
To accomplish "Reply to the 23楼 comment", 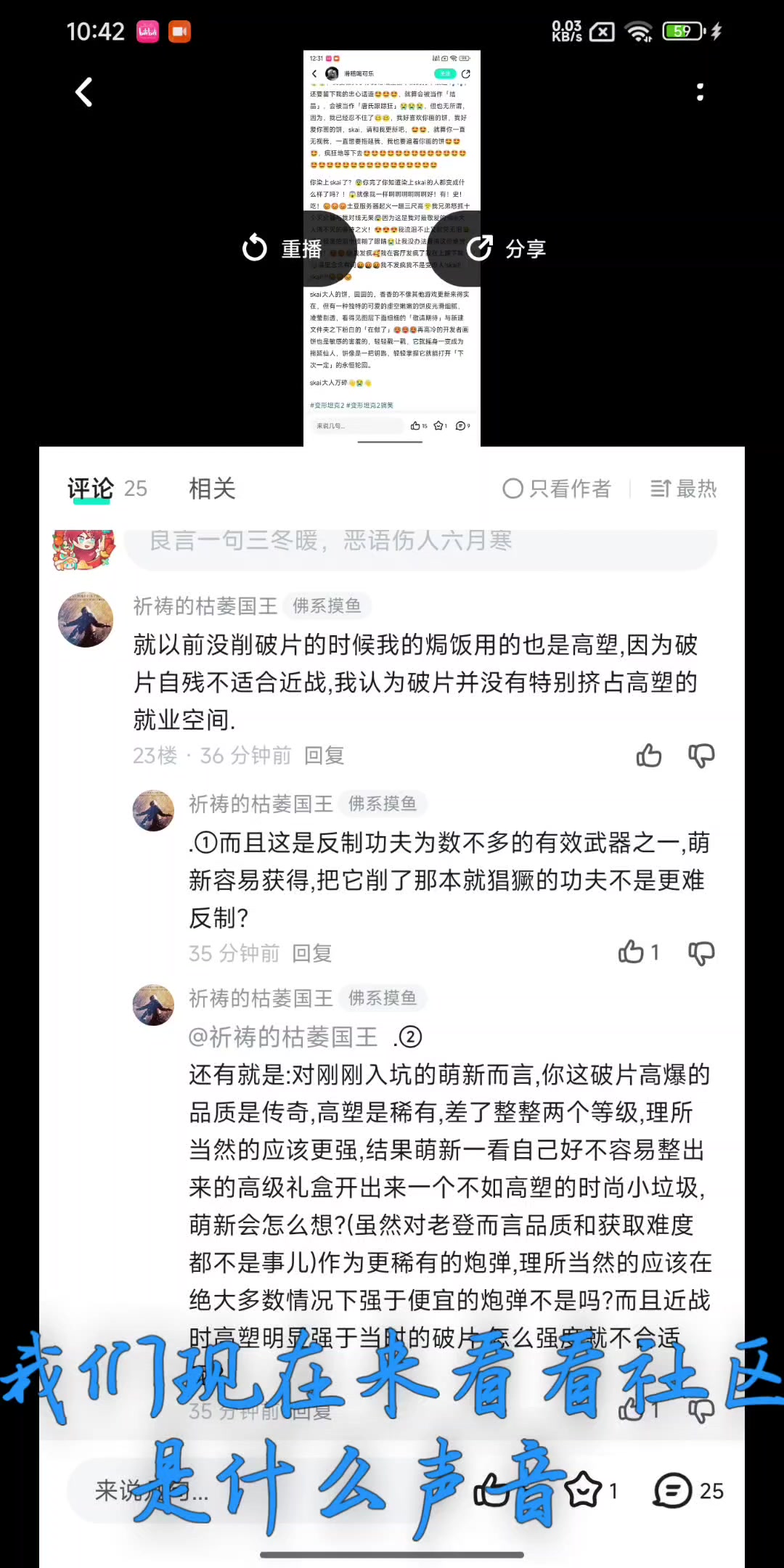I will click(x=324, y=756).
